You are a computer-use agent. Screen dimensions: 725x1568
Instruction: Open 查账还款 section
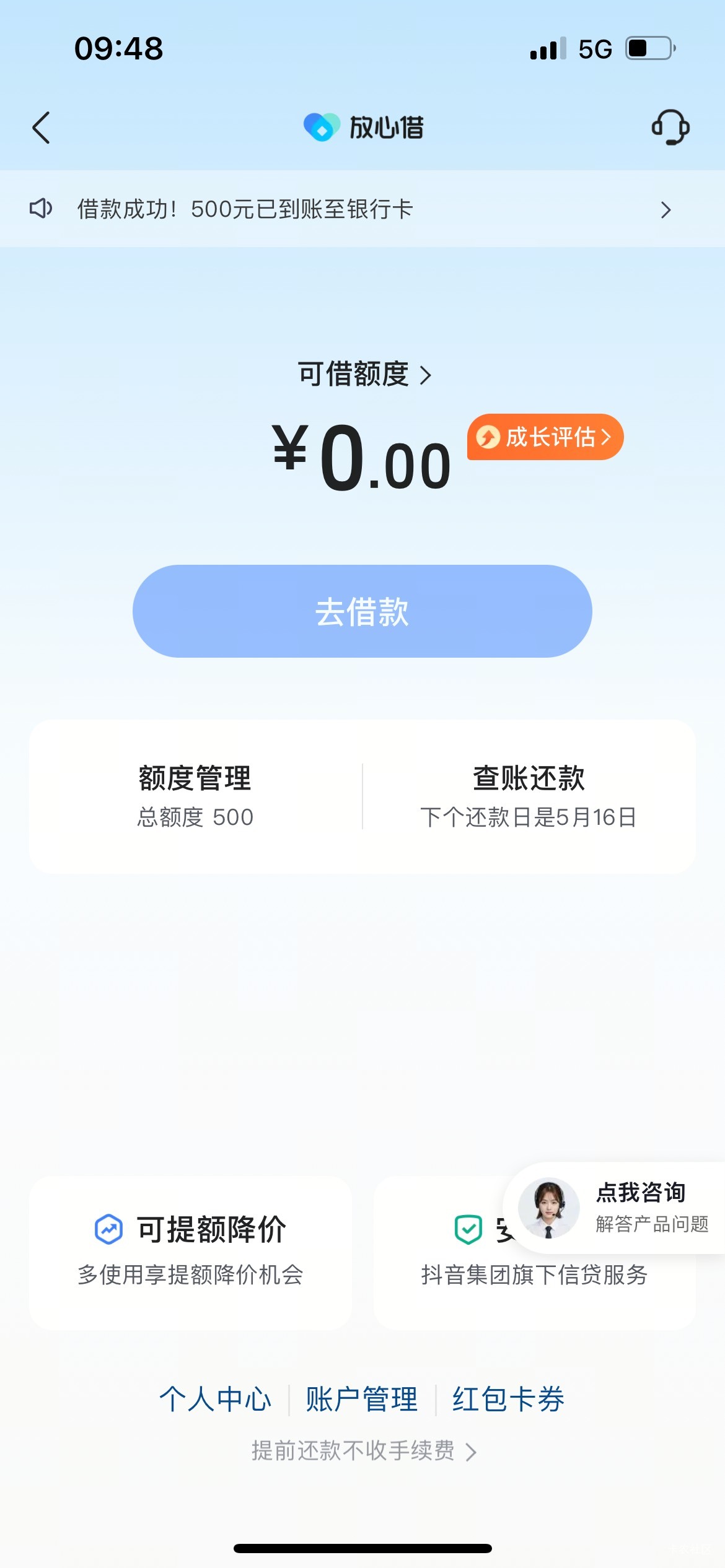(529, 796)
